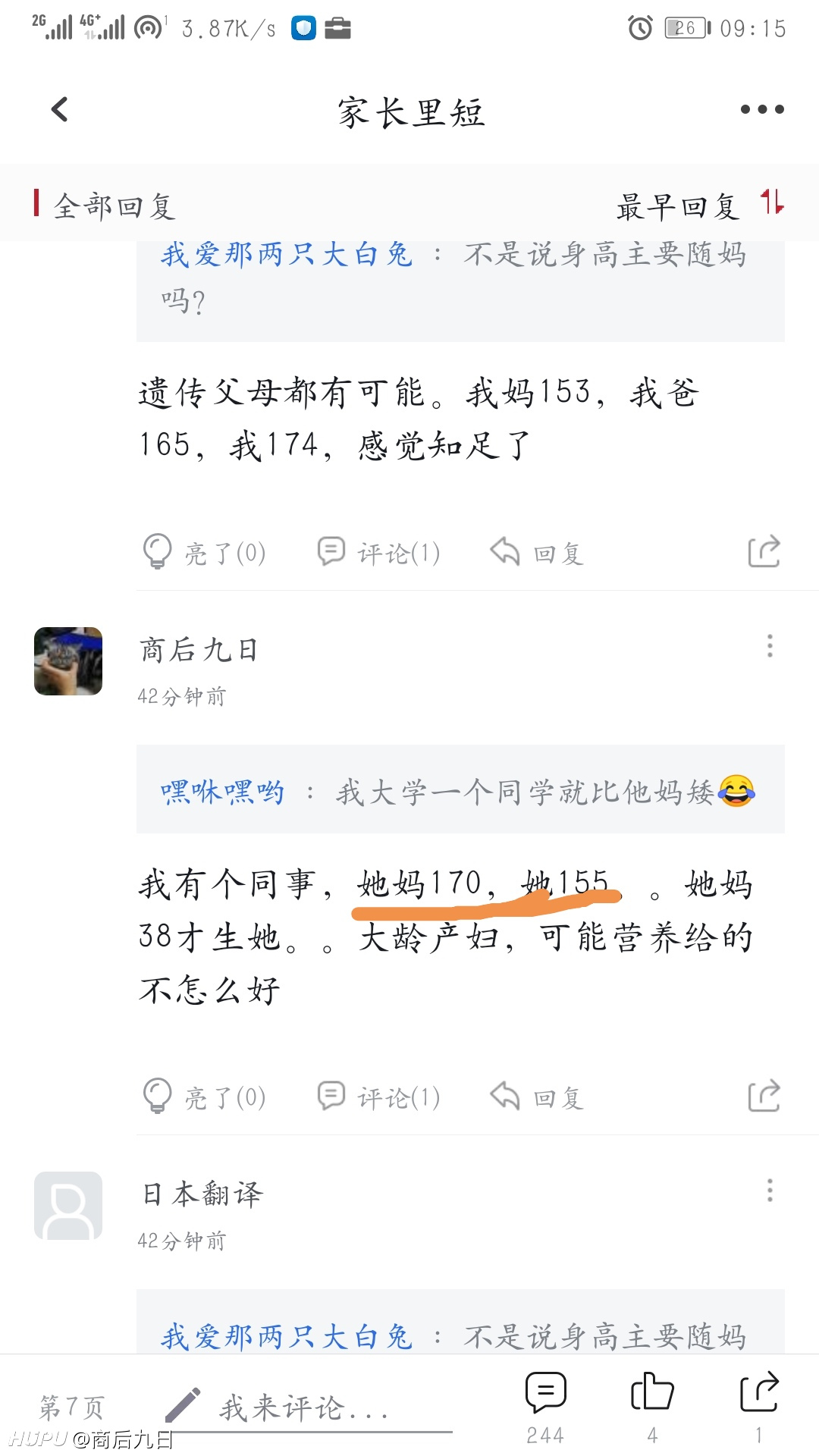Screen dimensions: 819x1456
Task: Like the post with thumbs-up icon
Action: [652, 1407]
